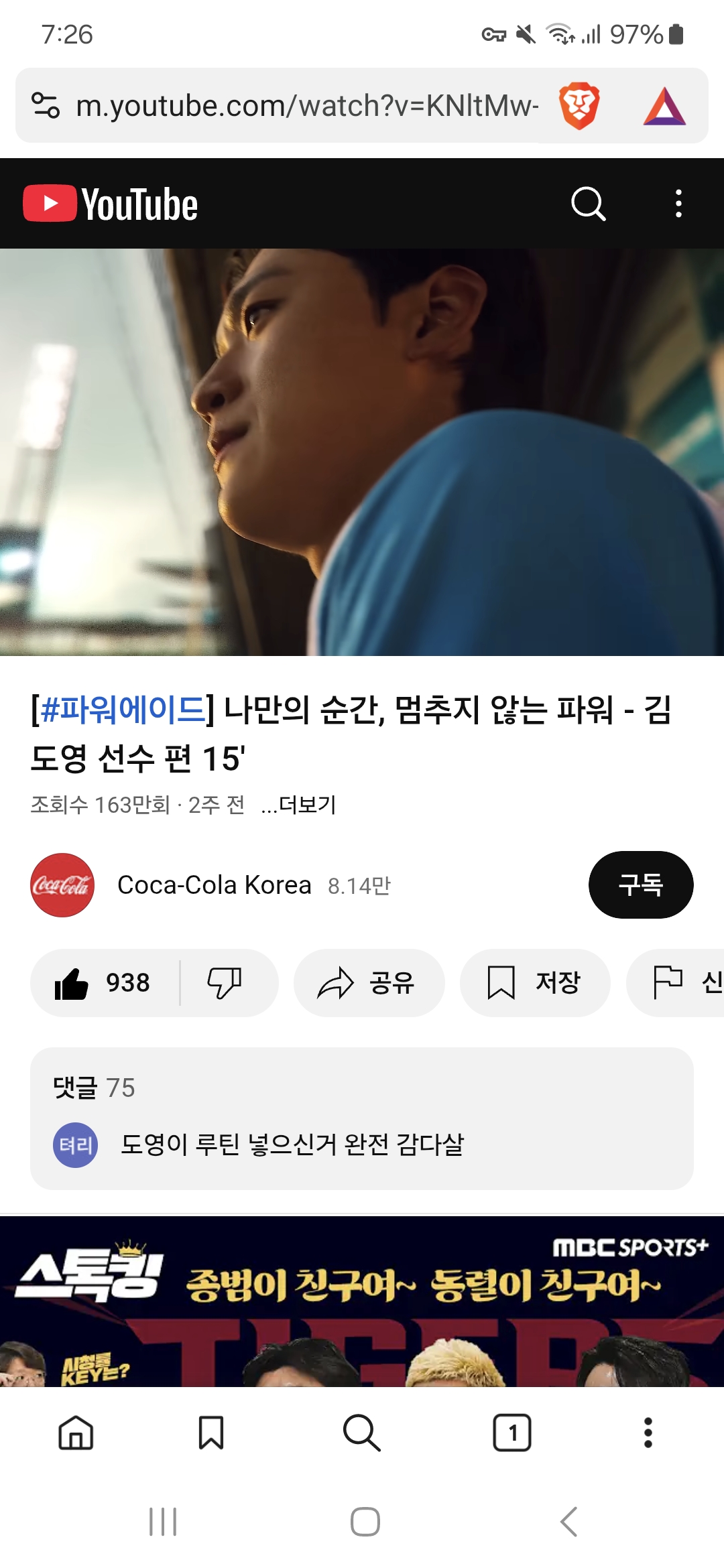Open YouTube's three-dot overflow menu
Viewport: 724px width, 1568px height.
coord(678,204)
